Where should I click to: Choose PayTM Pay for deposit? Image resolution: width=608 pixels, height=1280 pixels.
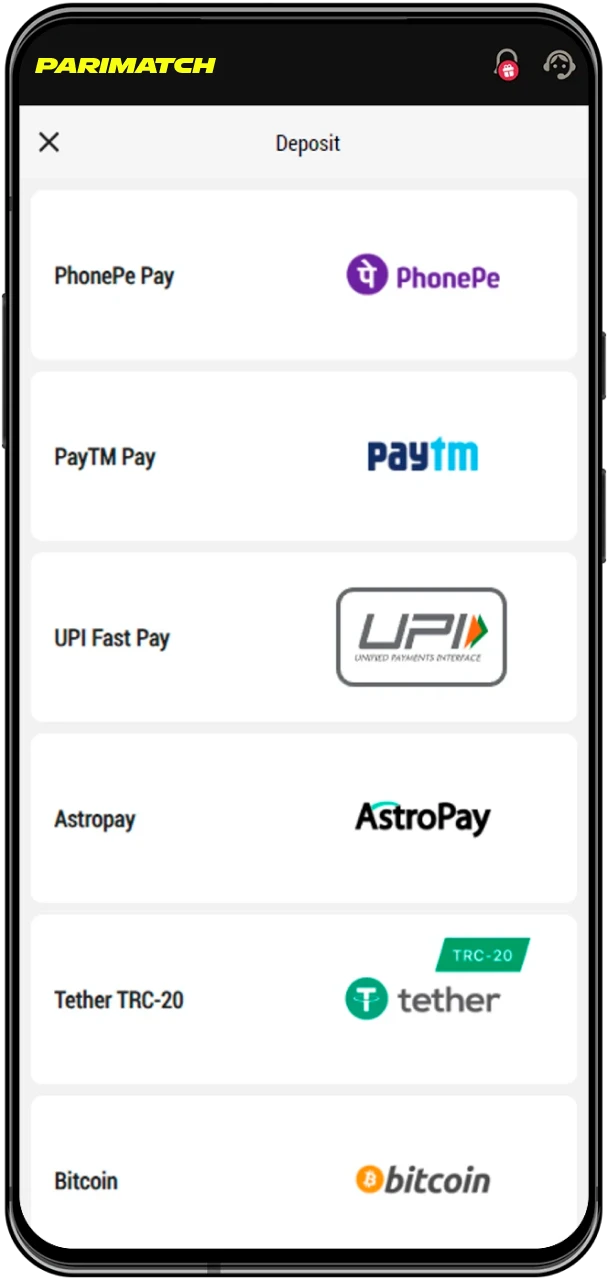coord(304,456)
